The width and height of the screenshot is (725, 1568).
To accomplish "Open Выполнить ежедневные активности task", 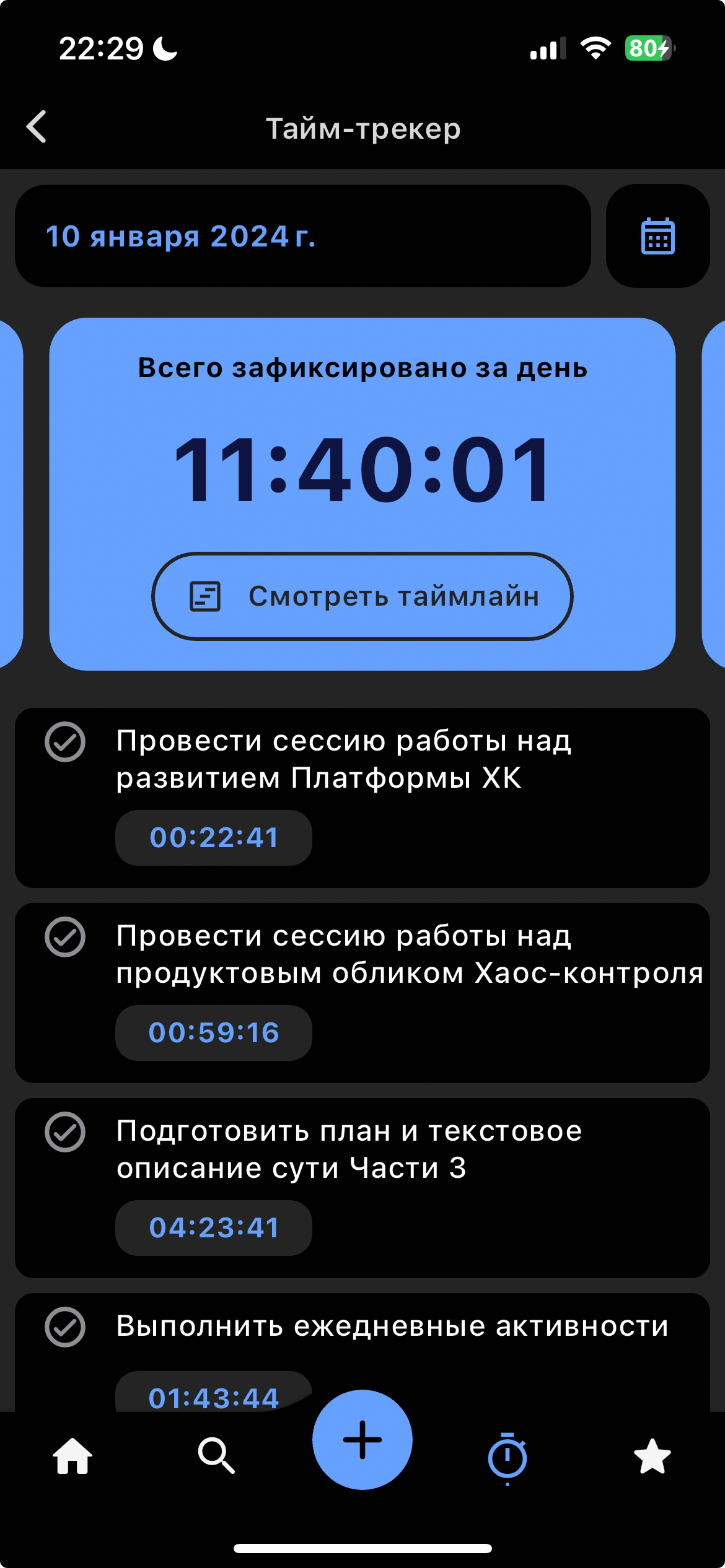I will (x=392, y=1326).
